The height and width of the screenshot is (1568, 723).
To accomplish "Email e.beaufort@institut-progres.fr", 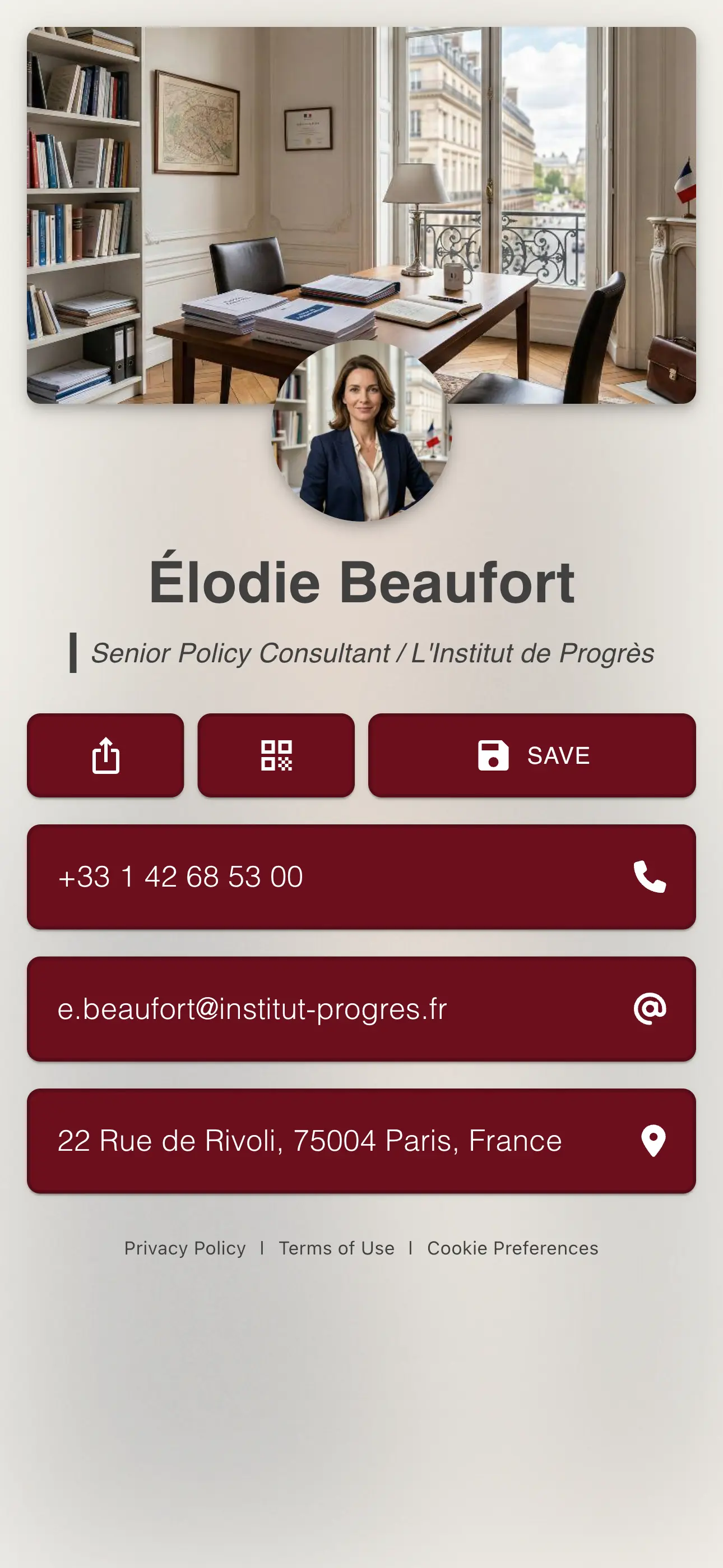I will click(361, 1009).
